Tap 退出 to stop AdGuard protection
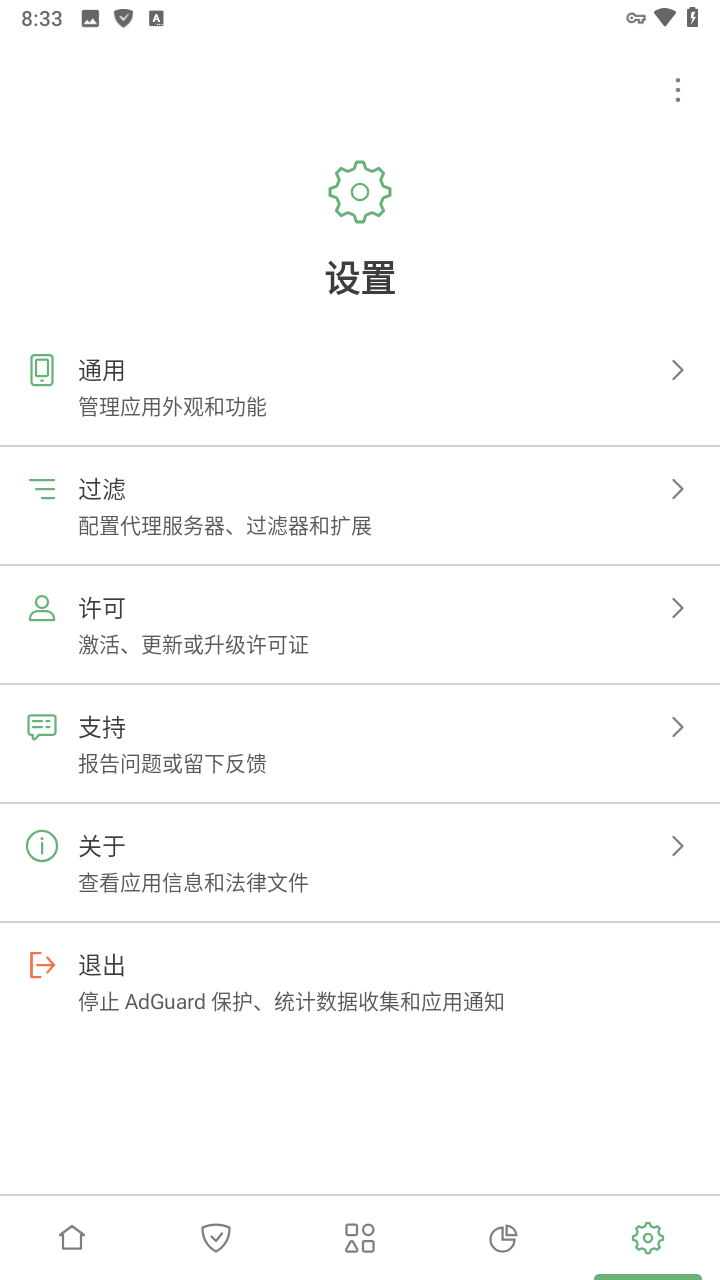Image resolution: width=720 pixels, height=1280 pixels. click(x=360, y=980)
